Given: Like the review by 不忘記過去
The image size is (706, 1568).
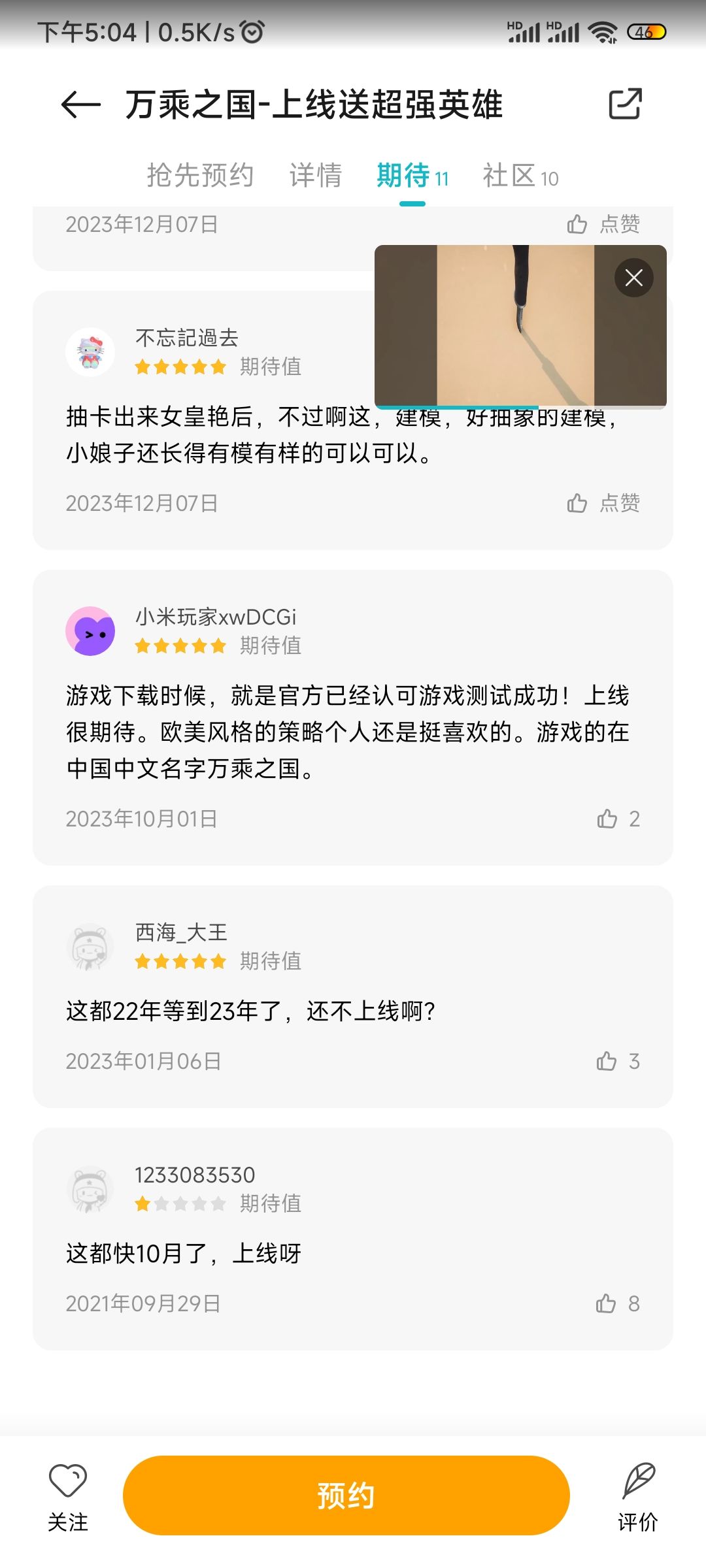Looking at the screenshot, I should [603, 503].
